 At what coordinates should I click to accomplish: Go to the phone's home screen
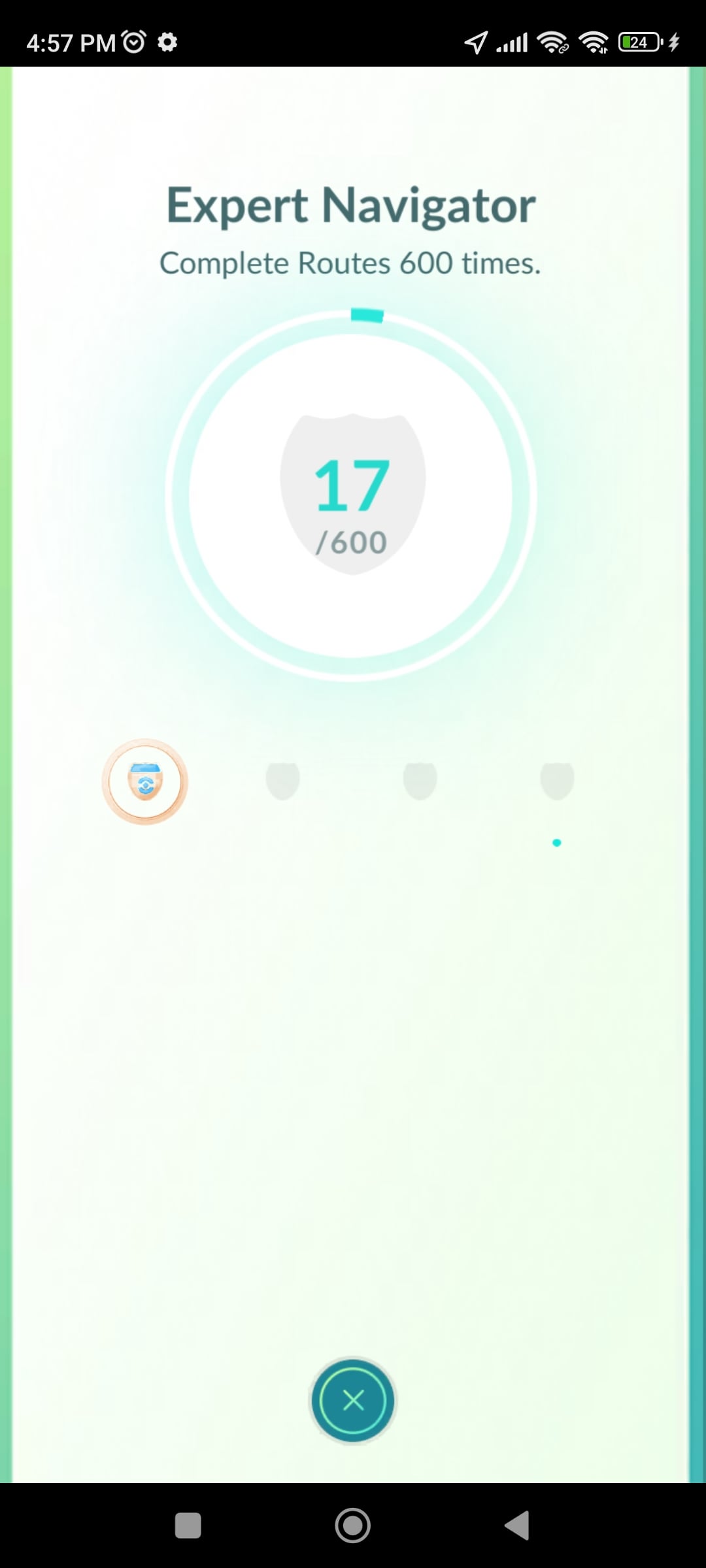pos(353,1526)
